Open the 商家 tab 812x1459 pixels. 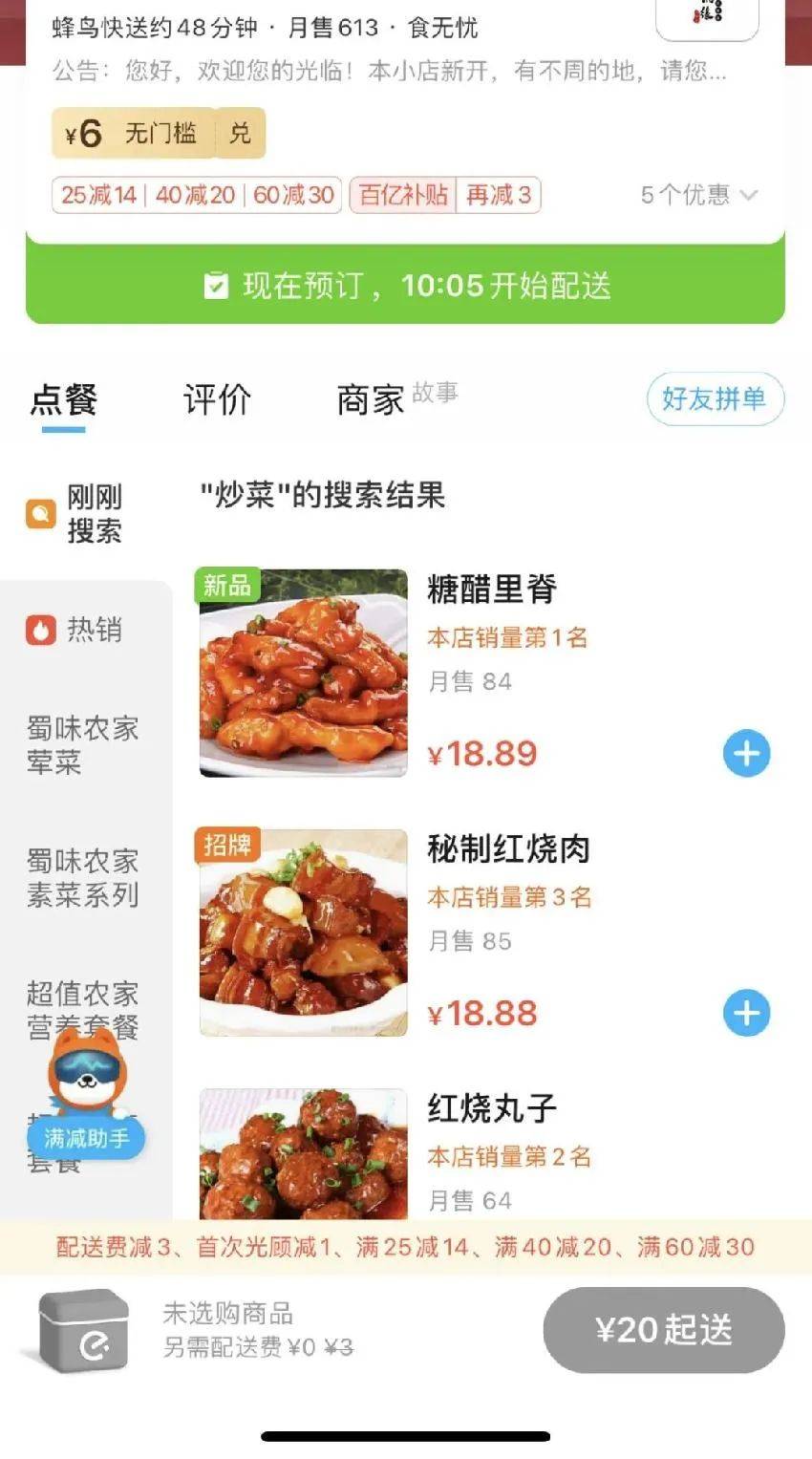371,399
